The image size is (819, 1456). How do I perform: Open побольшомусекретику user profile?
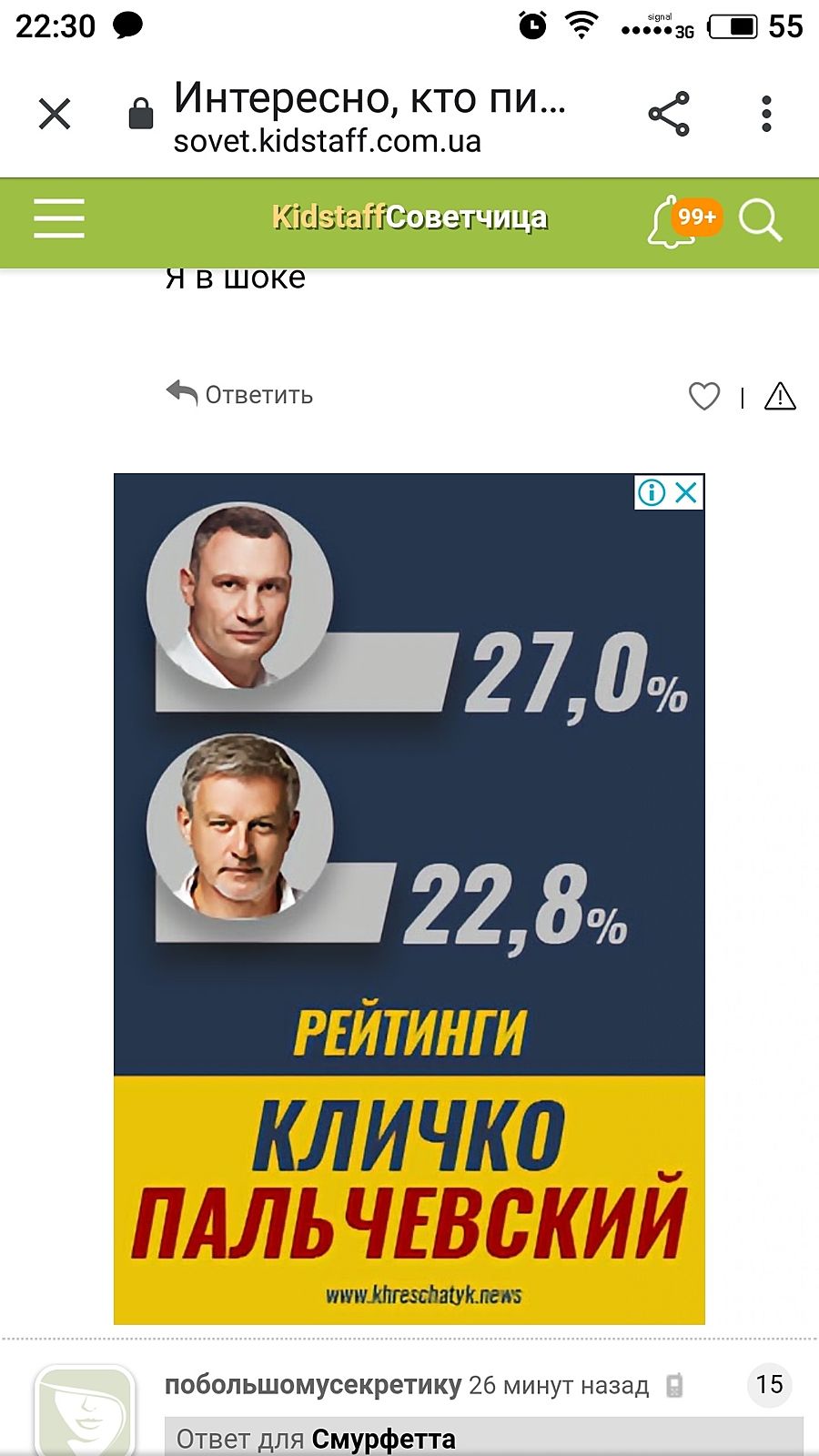point(312,1385)
